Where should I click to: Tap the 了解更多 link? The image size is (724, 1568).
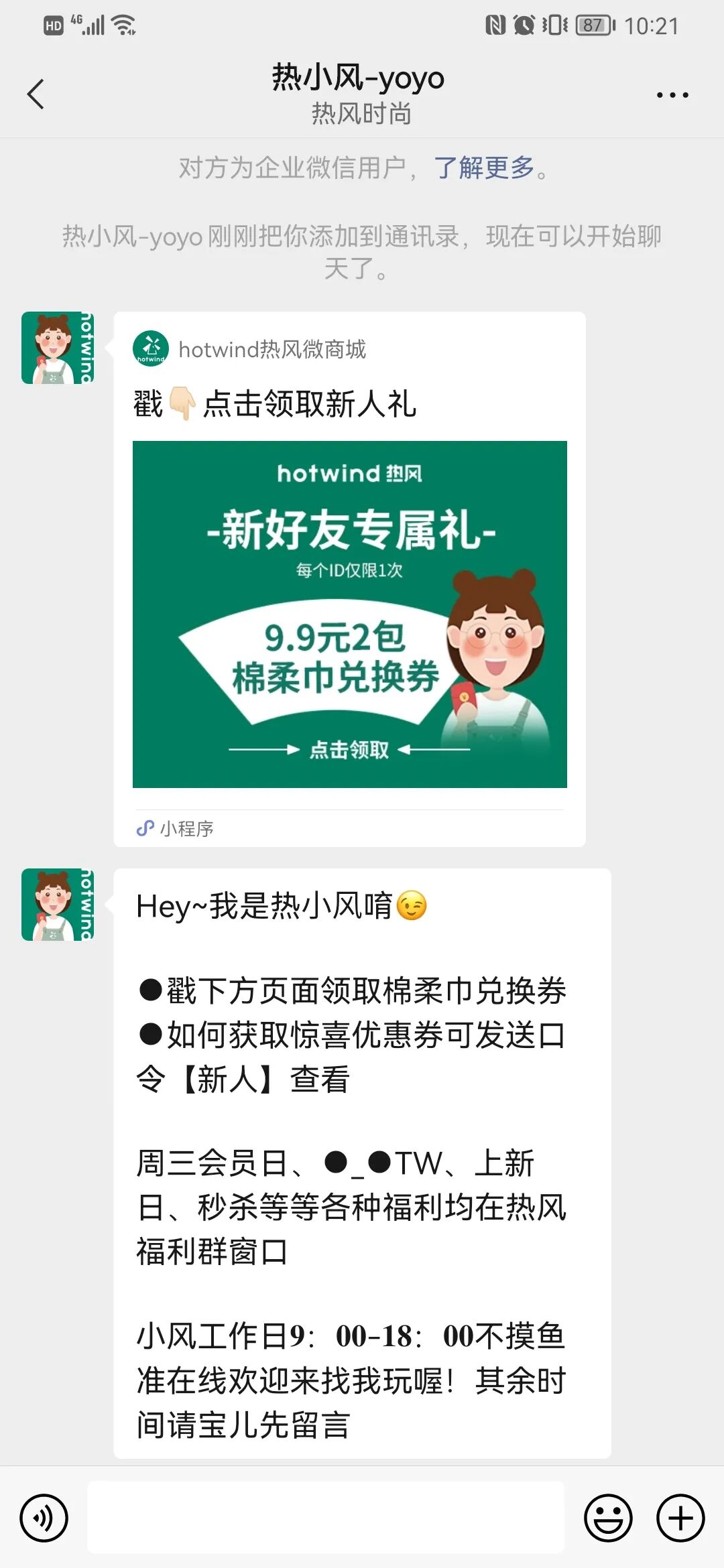484,168
